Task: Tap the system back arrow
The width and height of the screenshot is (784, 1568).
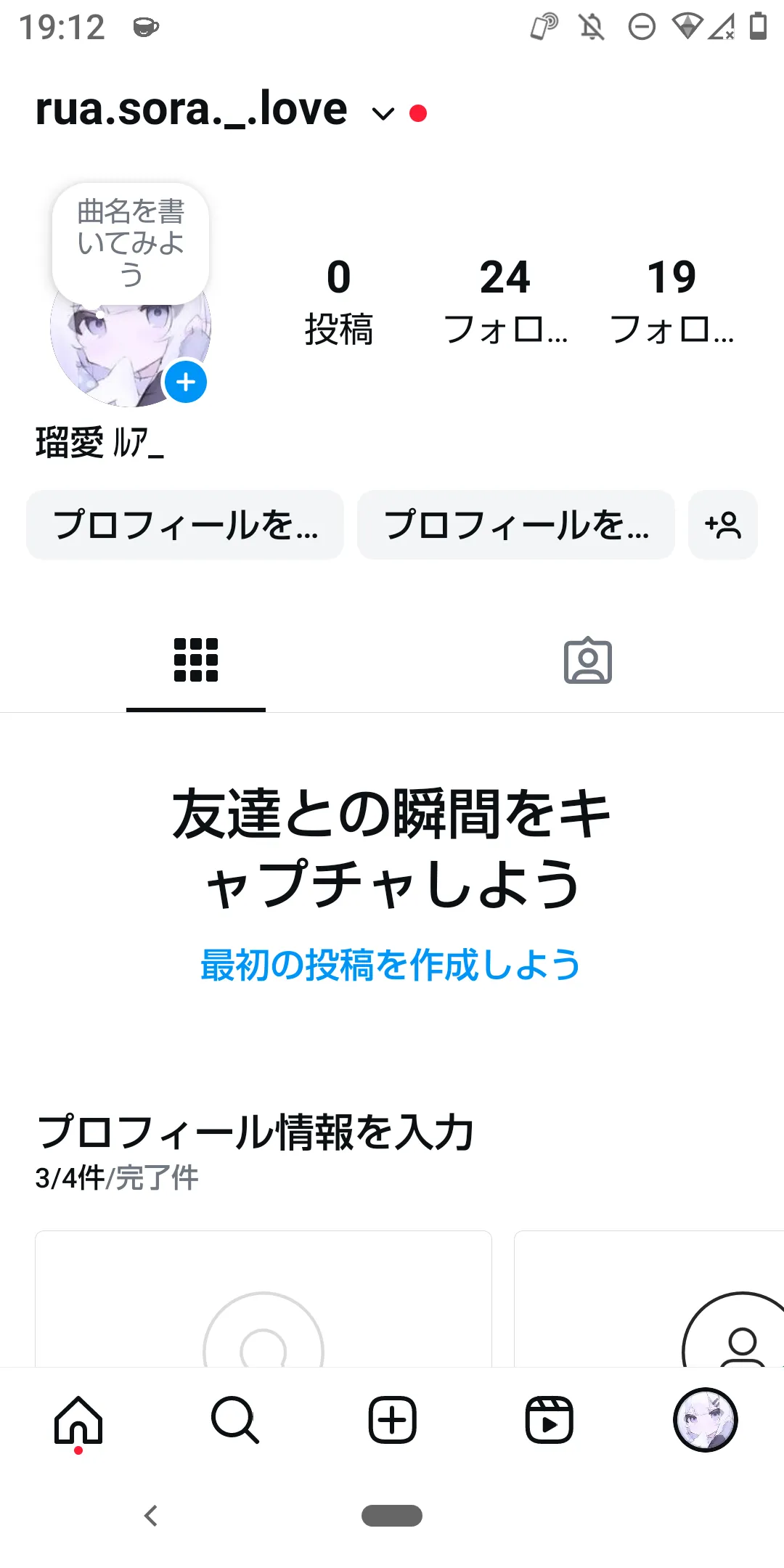Action: pyautogui.click(x=151, y=1516)
